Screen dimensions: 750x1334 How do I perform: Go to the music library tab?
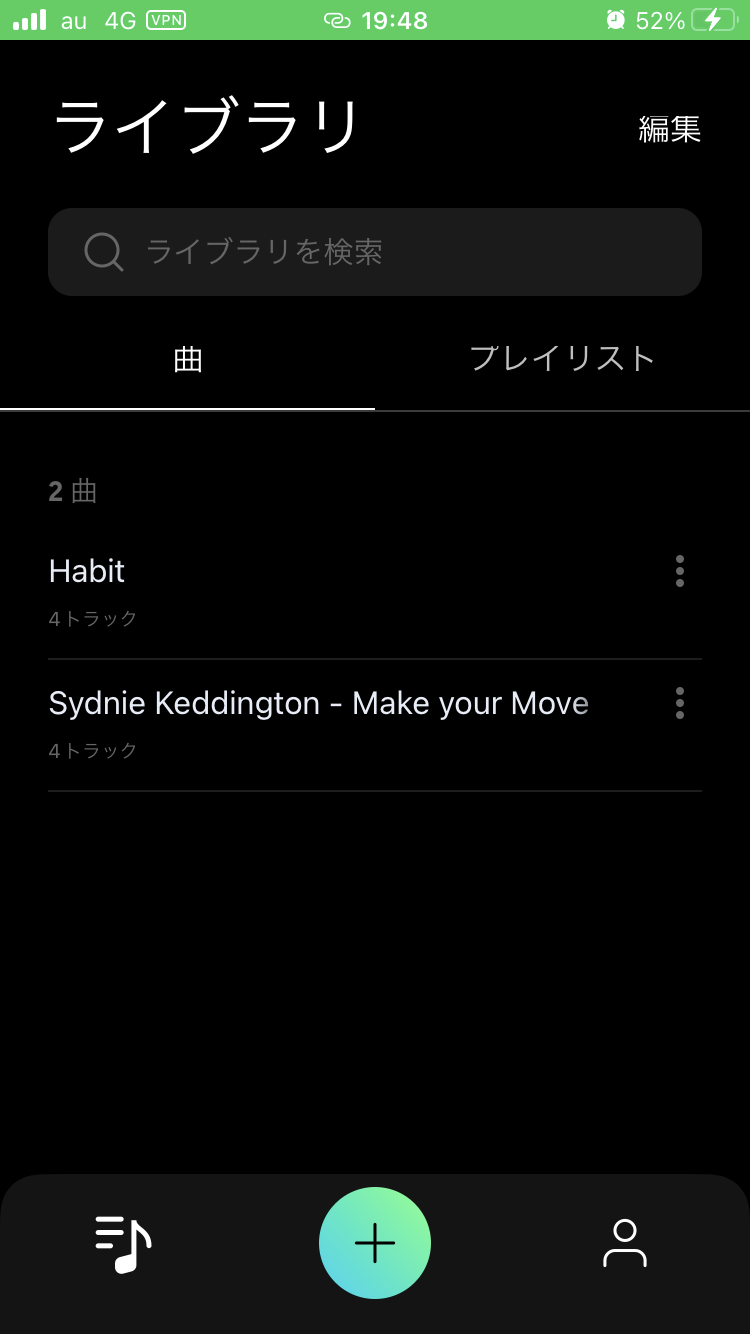(123, 1244)
